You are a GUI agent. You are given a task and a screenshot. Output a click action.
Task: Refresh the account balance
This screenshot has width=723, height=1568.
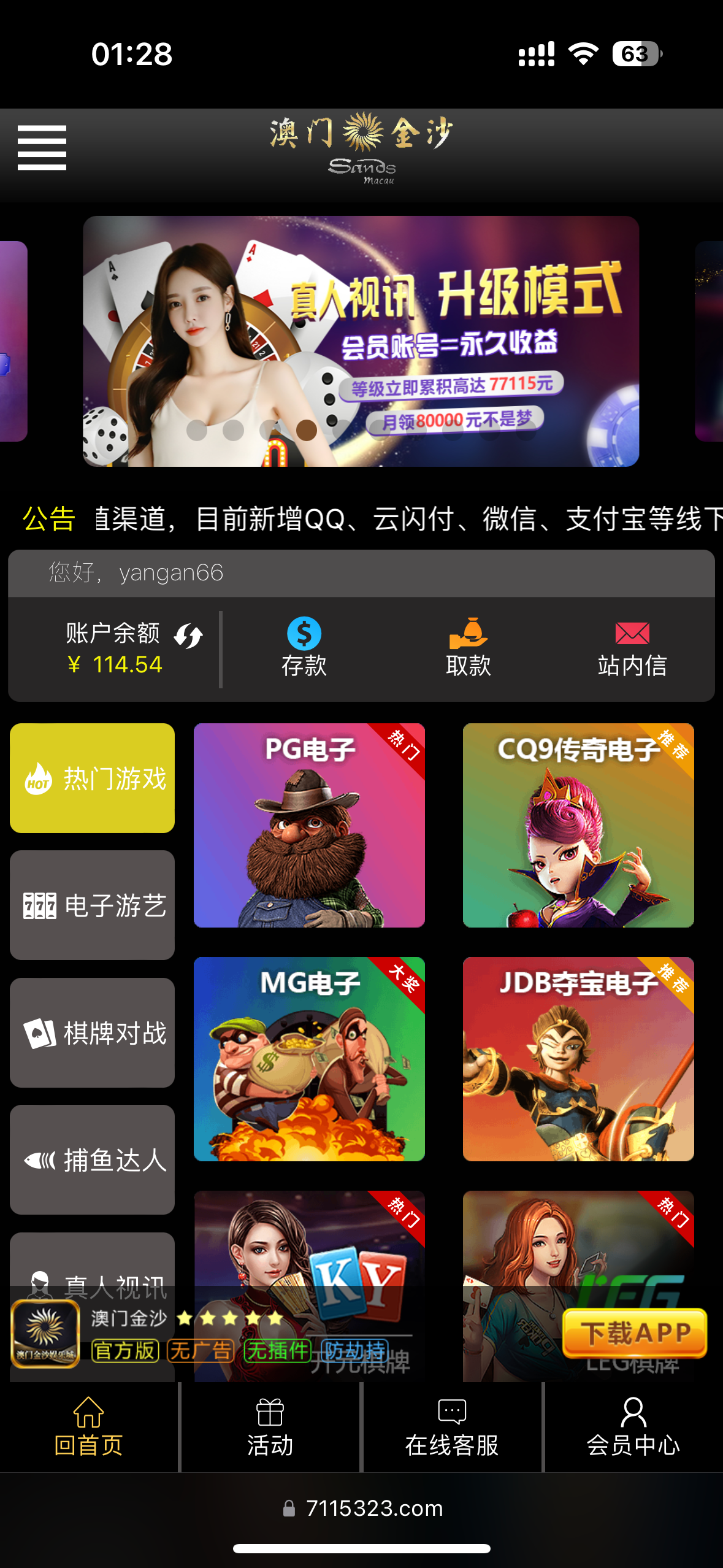pyautogui.click(x=188, y=636)
